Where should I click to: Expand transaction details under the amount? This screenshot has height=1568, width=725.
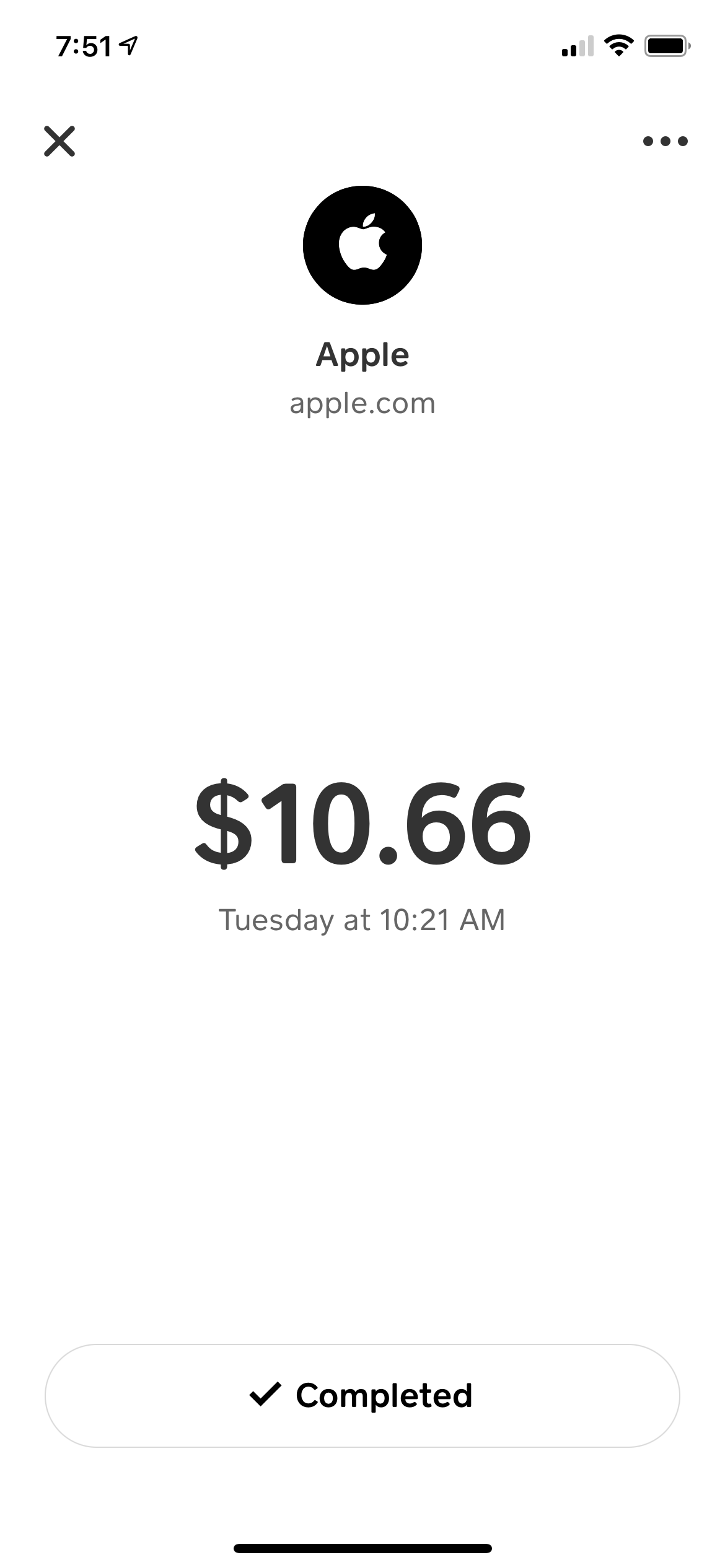tap(362, 921)
